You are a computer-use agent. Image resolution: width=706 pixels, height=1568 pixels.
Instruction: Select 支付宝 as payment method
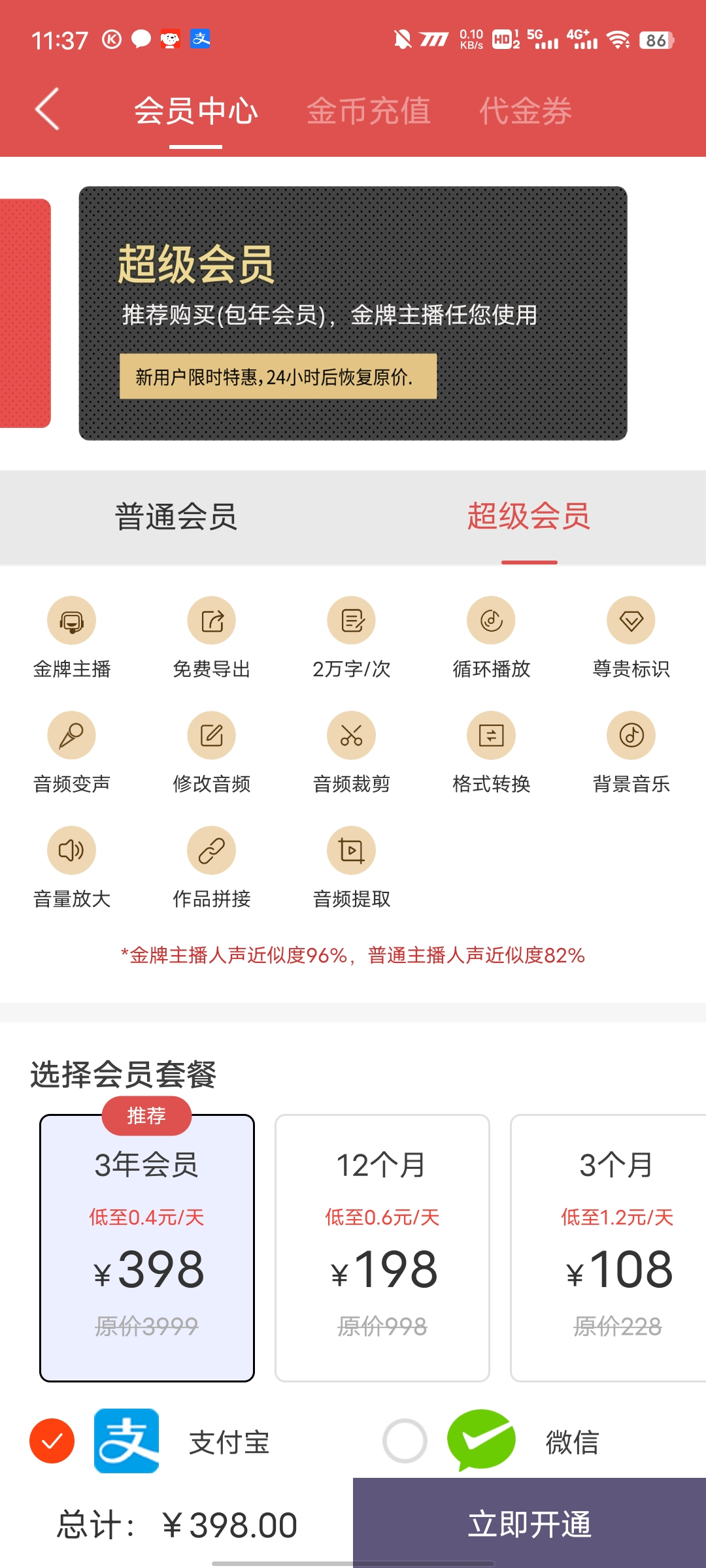pyautogui.click(x=150, y=1441)
